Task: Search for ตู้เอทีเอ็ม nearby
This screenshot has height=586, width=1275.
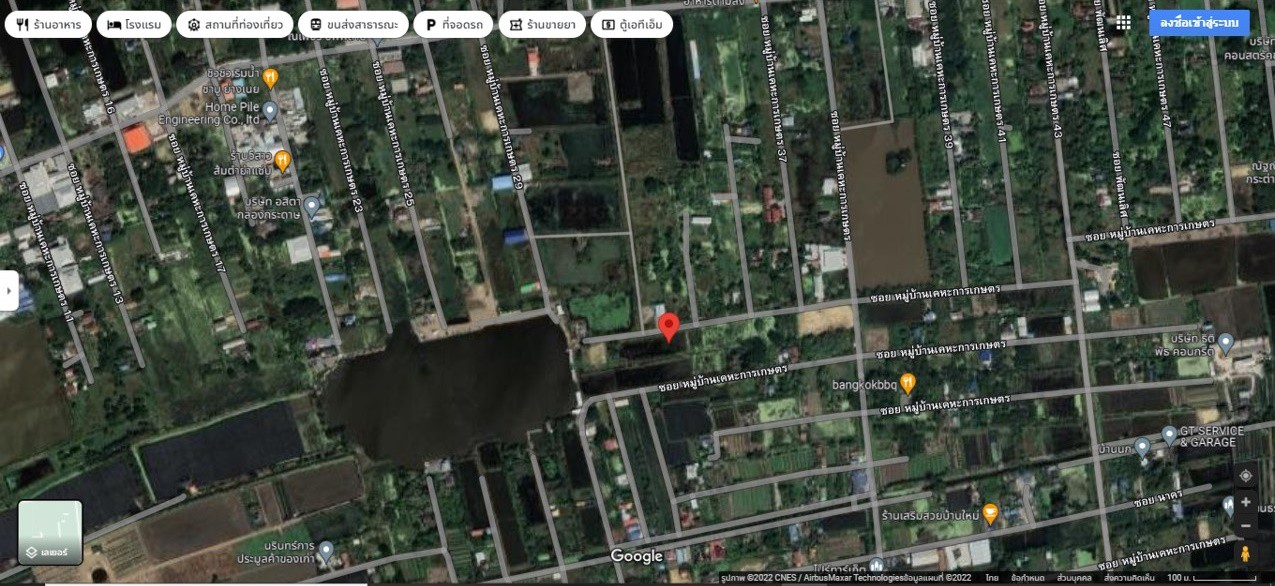Action: (631, 25)
